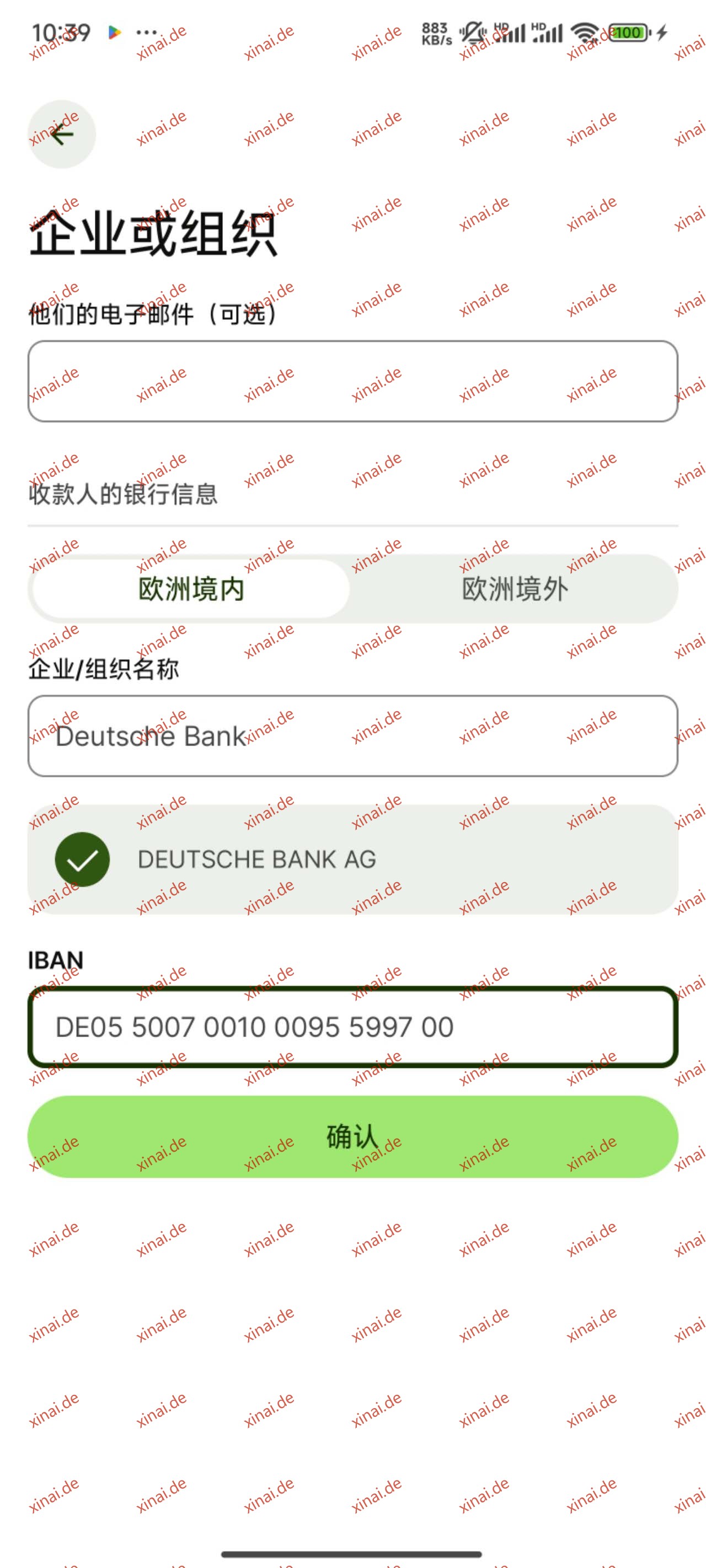The image size is (706, 1568).
Task: Select the DEUTSCHE BANK AG suggestion
Action: (x=352, y=859)
